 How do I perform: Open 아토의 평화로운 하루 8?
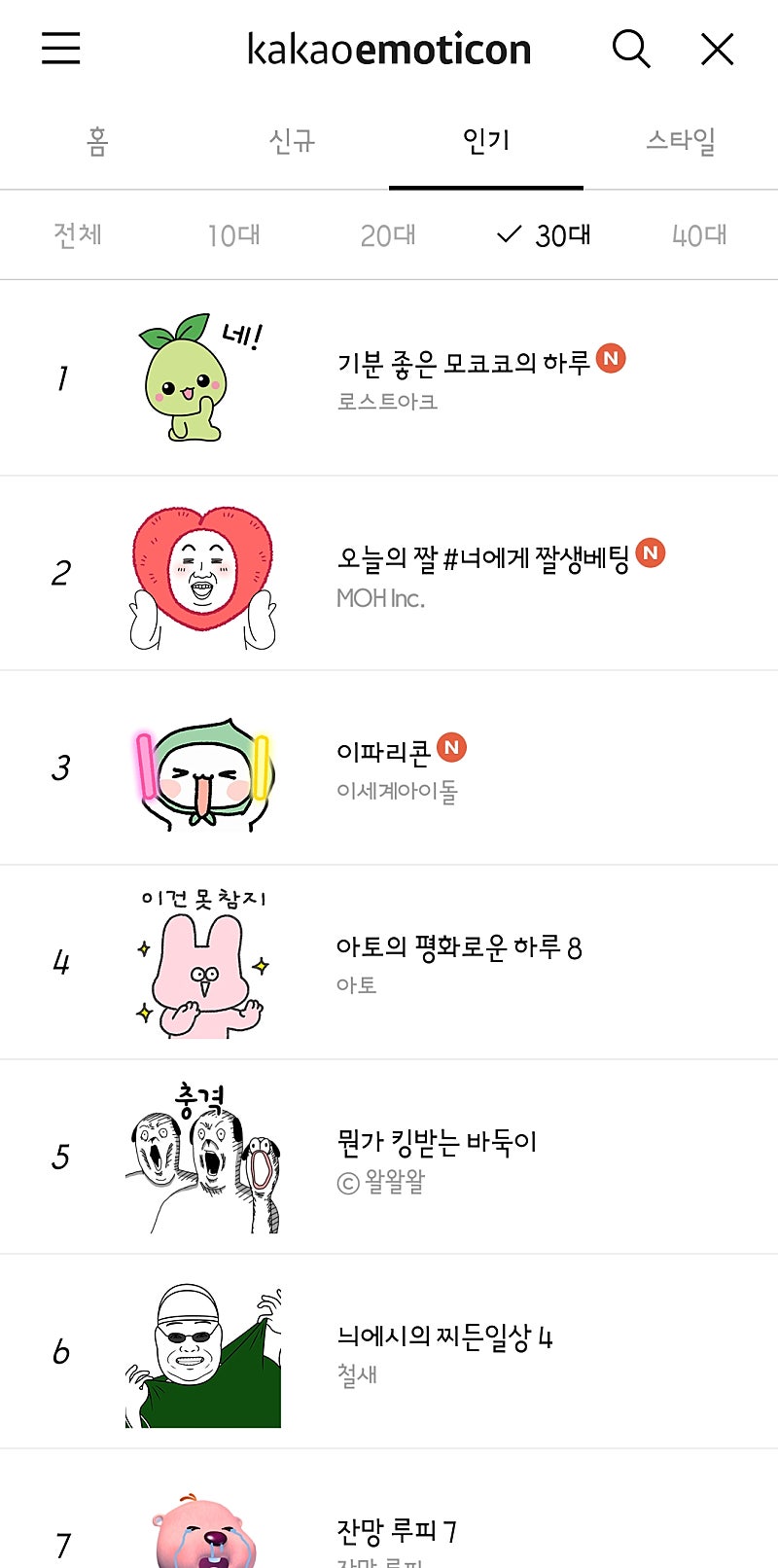(458, 947)
